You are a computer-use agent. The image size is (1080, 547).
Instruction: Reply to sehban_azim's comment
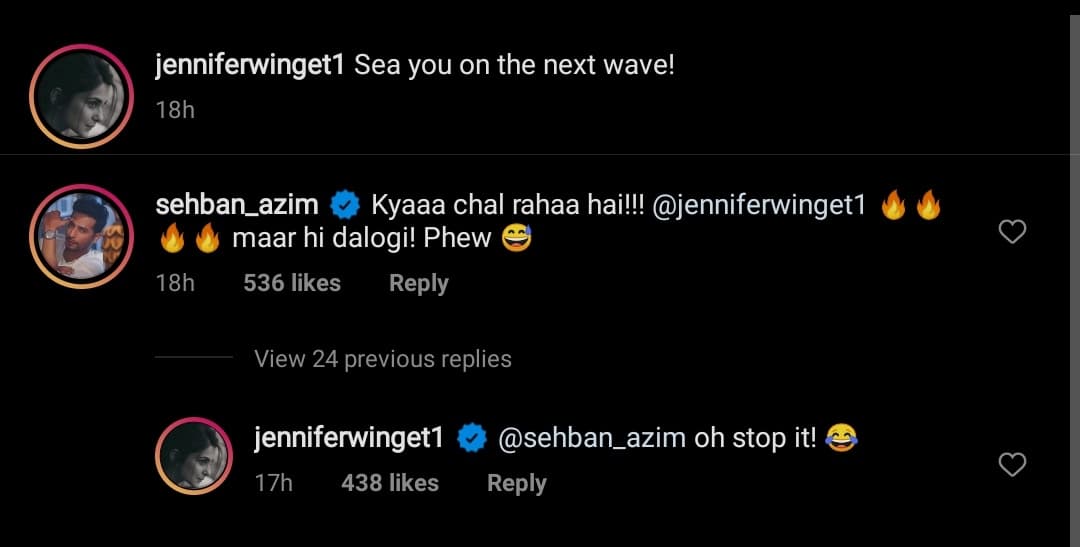point(418,283)
